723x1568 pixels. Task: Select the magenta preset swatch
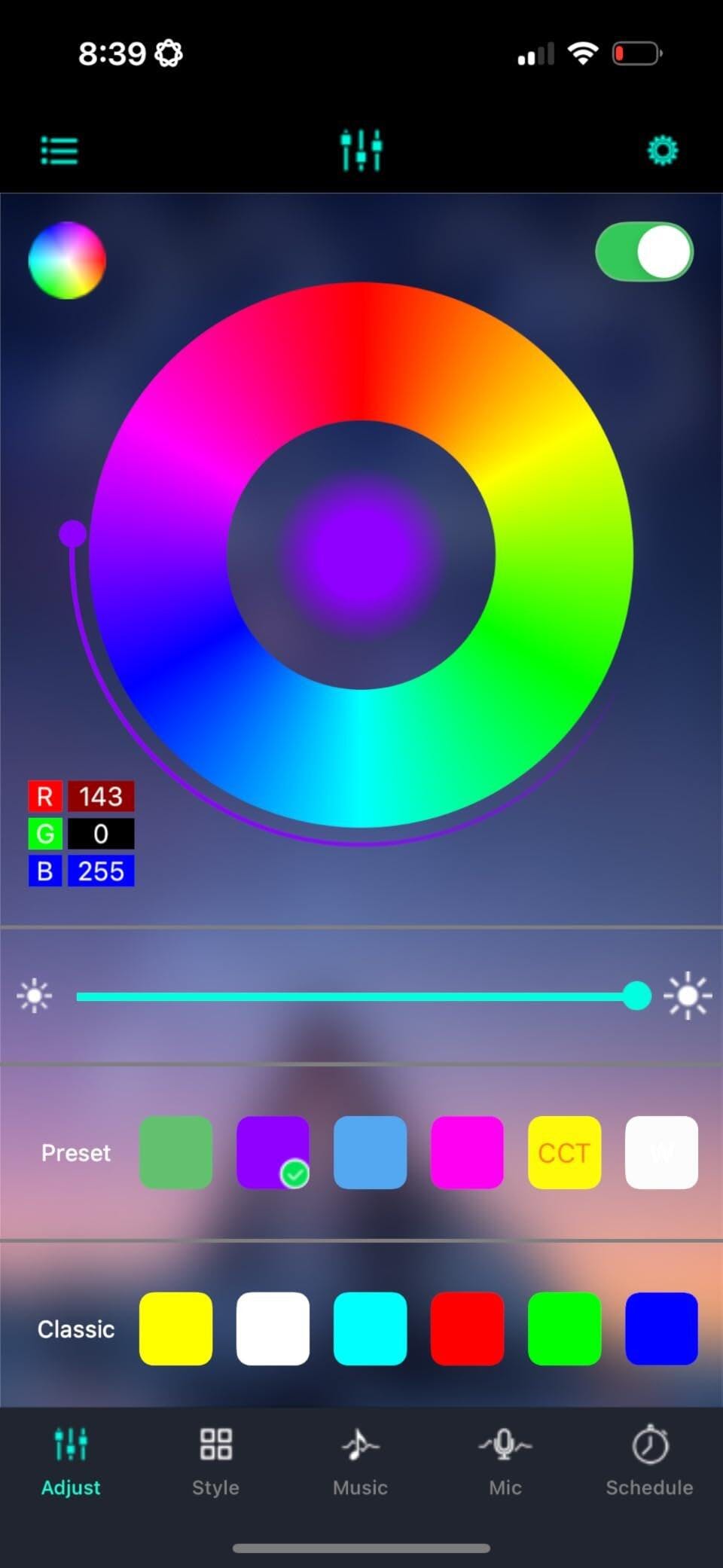coord(467,1152)
